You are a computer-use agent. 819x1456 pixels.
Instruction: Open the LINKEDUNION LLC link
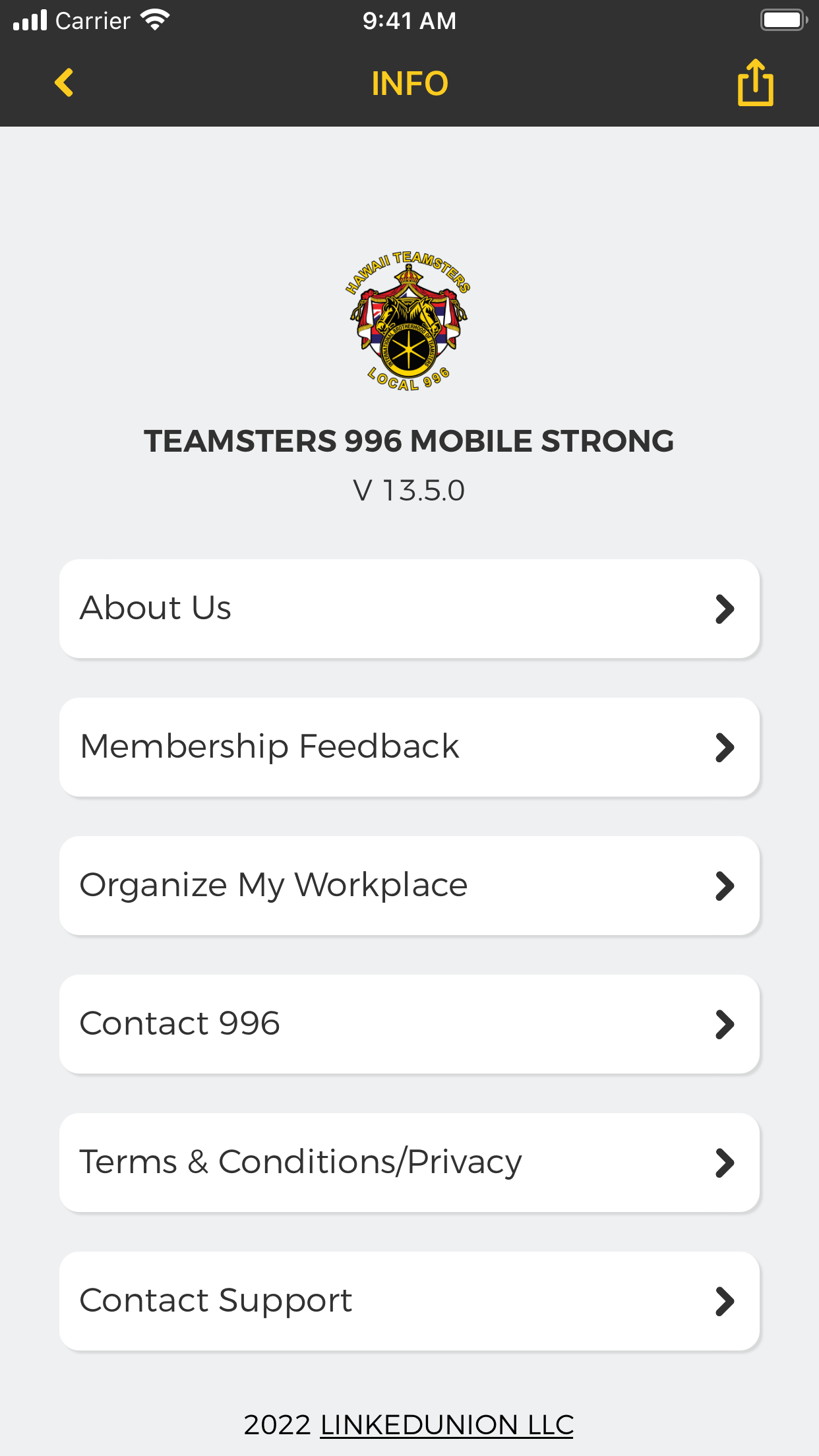446,1424
